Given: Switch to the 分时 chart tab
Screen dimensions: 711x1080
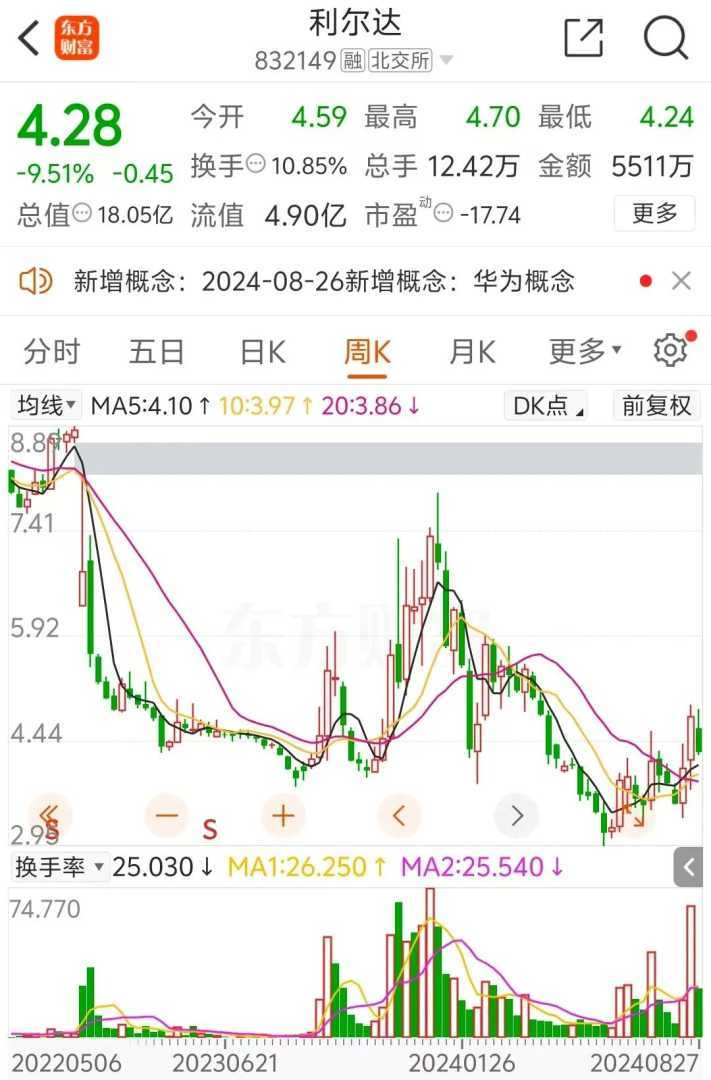Looking at the screenshot, I should point(52,351).
